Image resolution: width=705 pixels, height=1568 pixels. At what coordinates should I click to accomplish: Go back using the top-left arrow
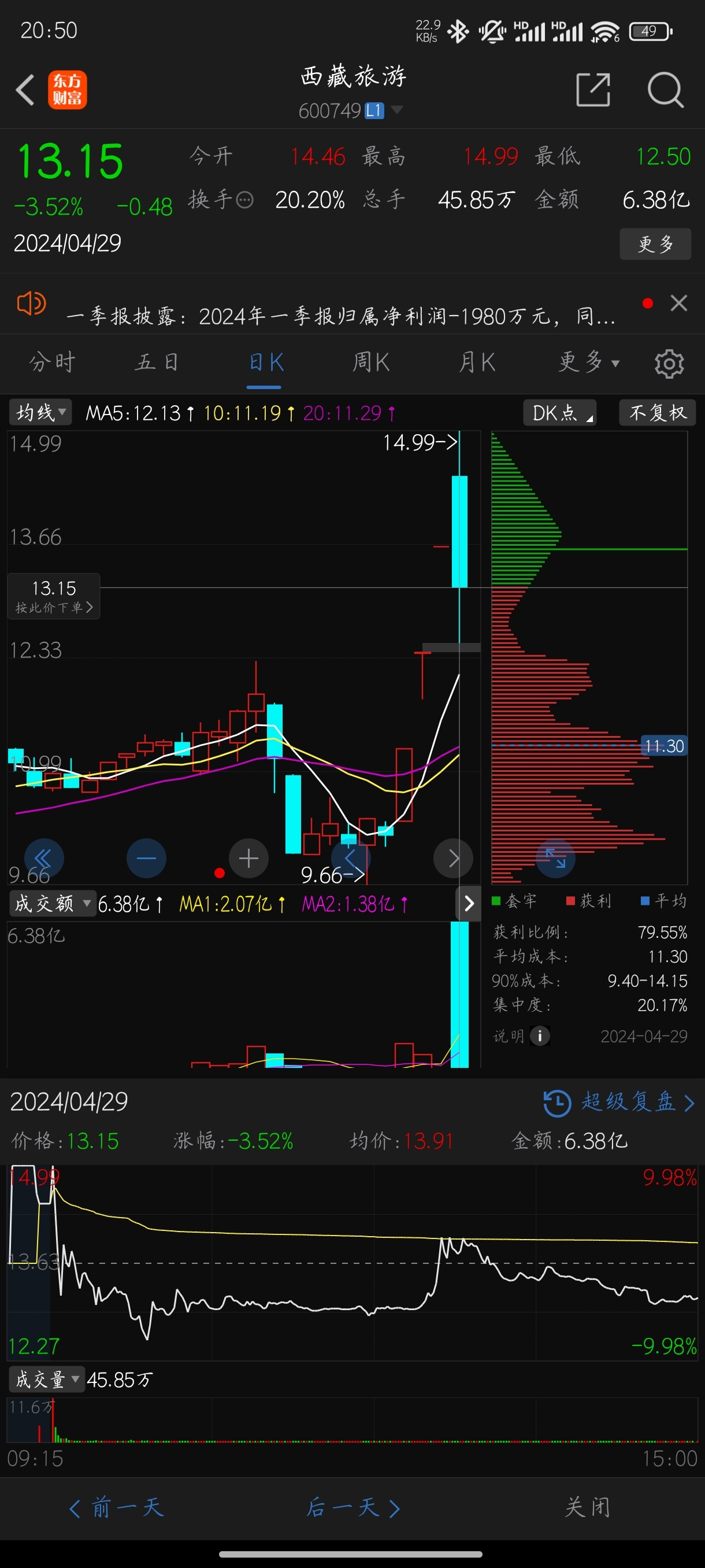(x=25, y=90)
